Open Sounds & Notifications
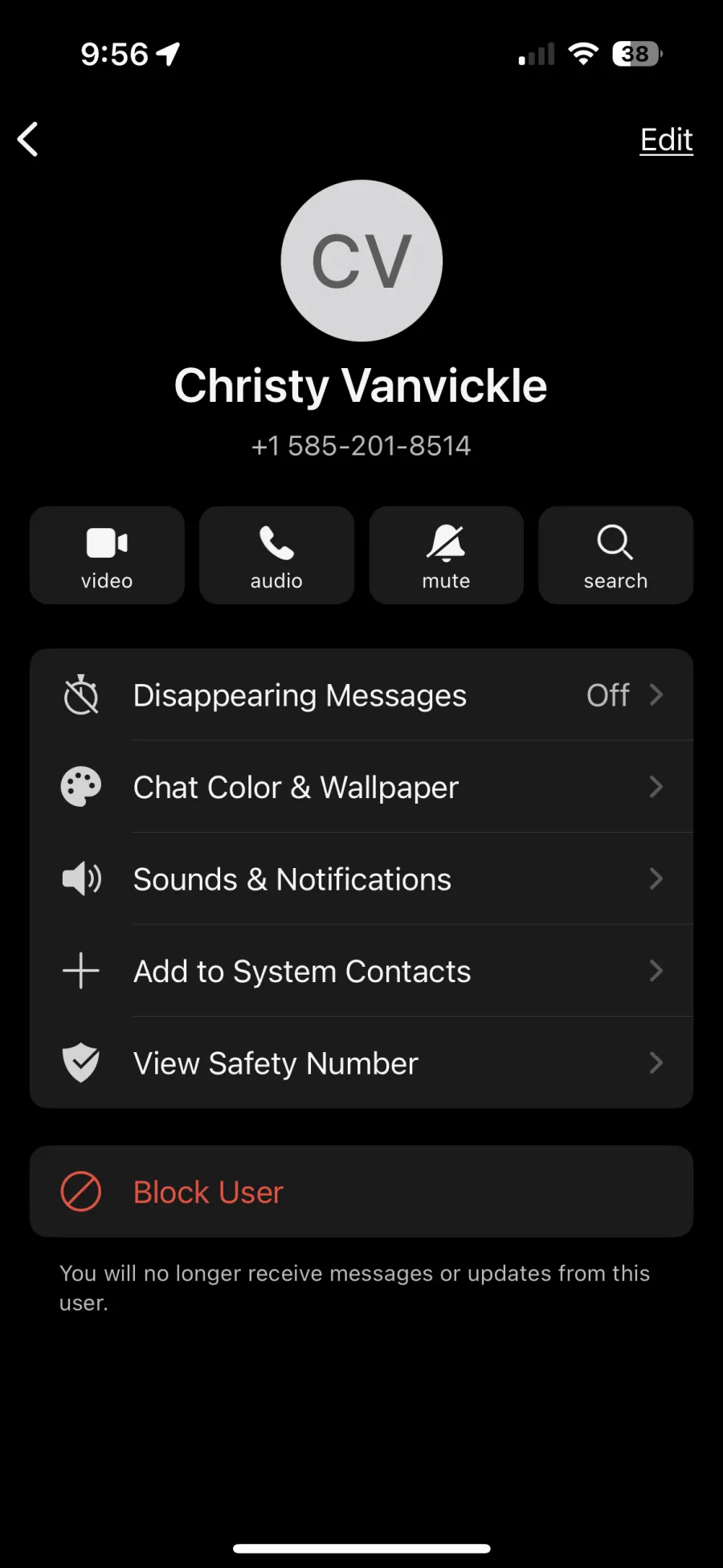This screenshot has width=723, height=1568. tap(361, 879)
